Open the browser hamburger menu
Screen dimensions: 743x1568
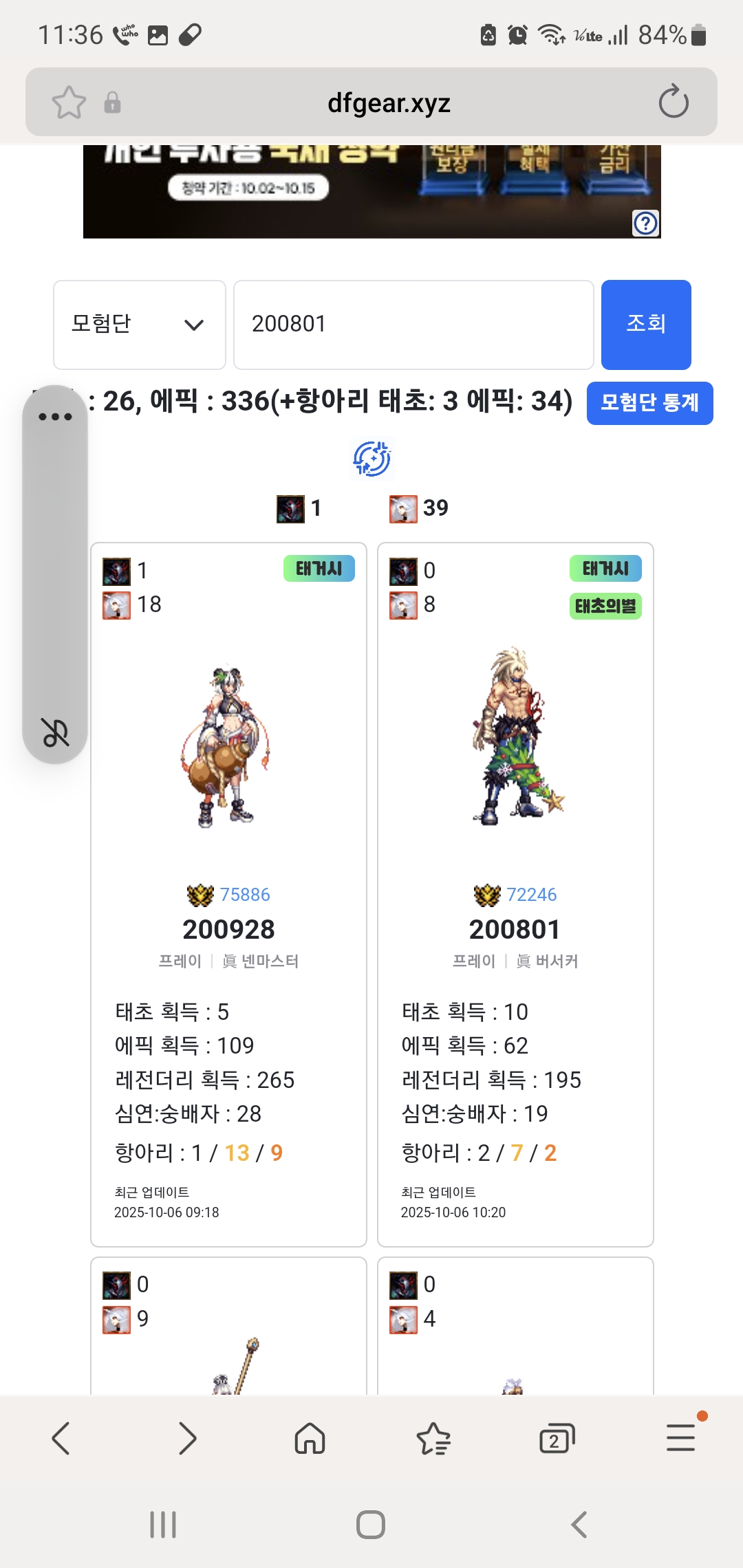tap(680, 1438)
